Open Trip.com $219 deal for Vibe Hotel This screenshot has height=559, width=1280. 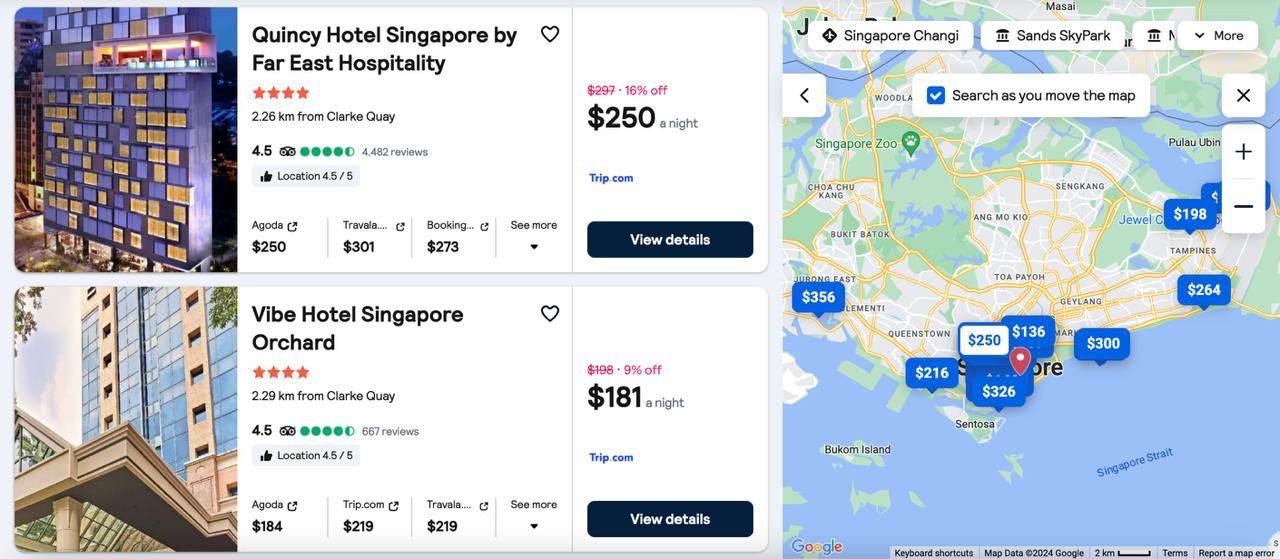[x=370, y=516]
